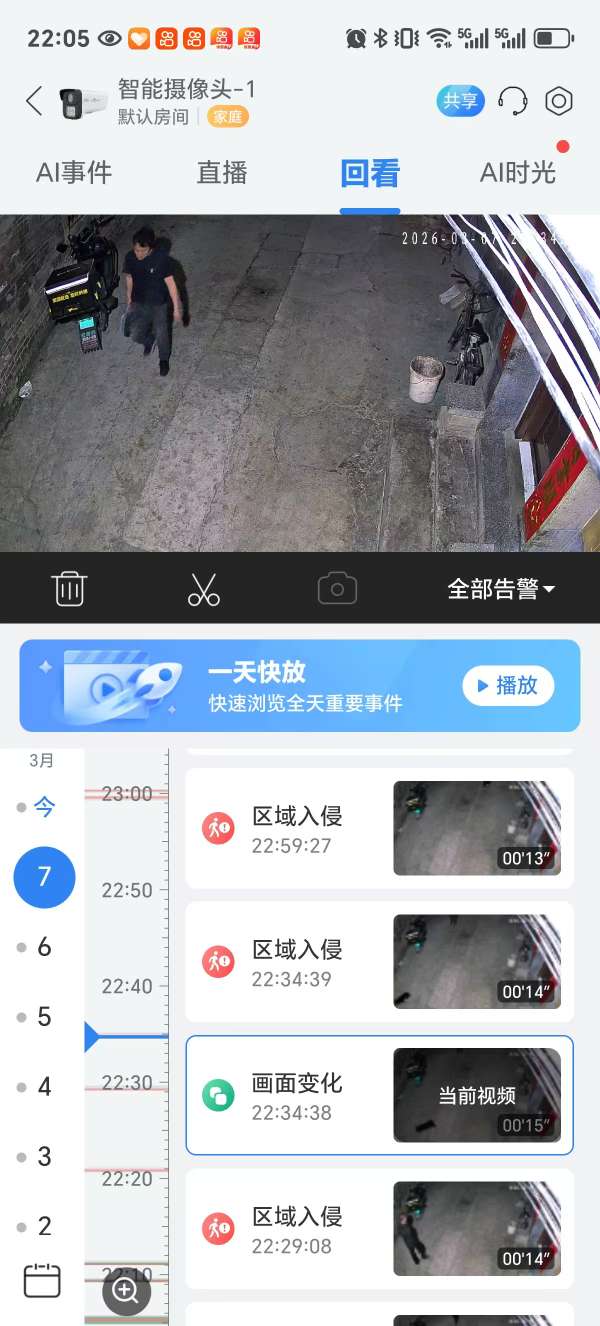Screen dimensions: 600x1326
Task: Tap the 共享 share button
Action: 460,101
